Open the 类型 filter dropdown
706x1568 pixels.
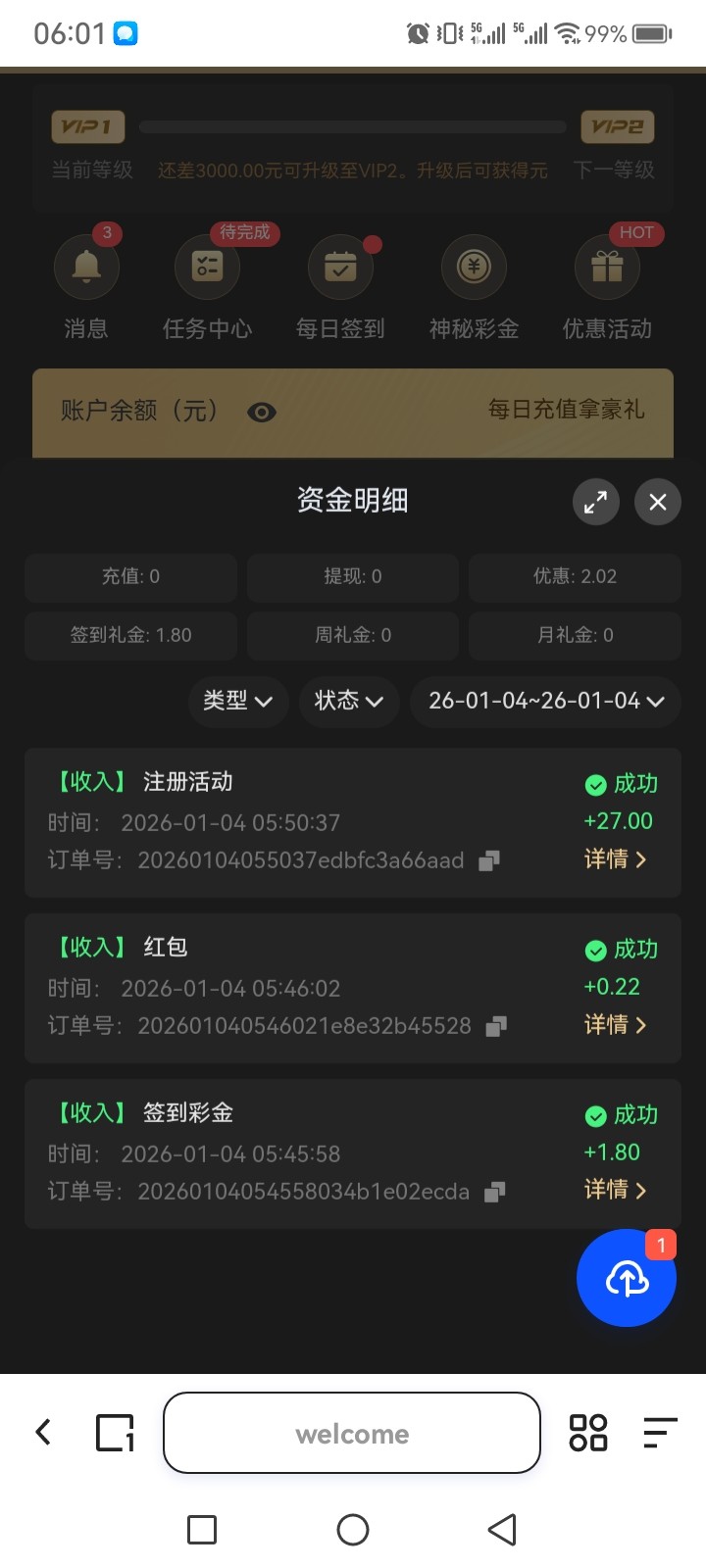[x=237, y=701]
